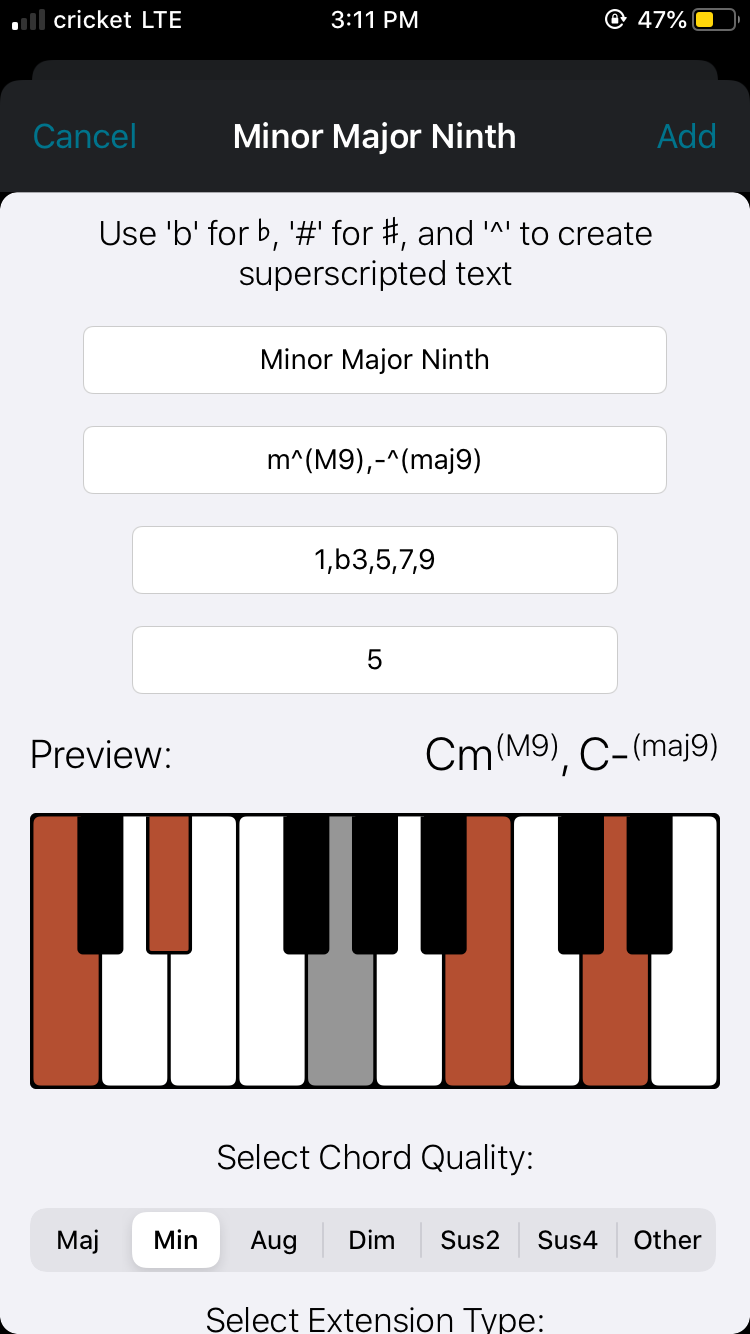Choose Aug chord quality
Image resolution: width=750 pixels, height=1334 pixels.
(x=274, y=1240)
